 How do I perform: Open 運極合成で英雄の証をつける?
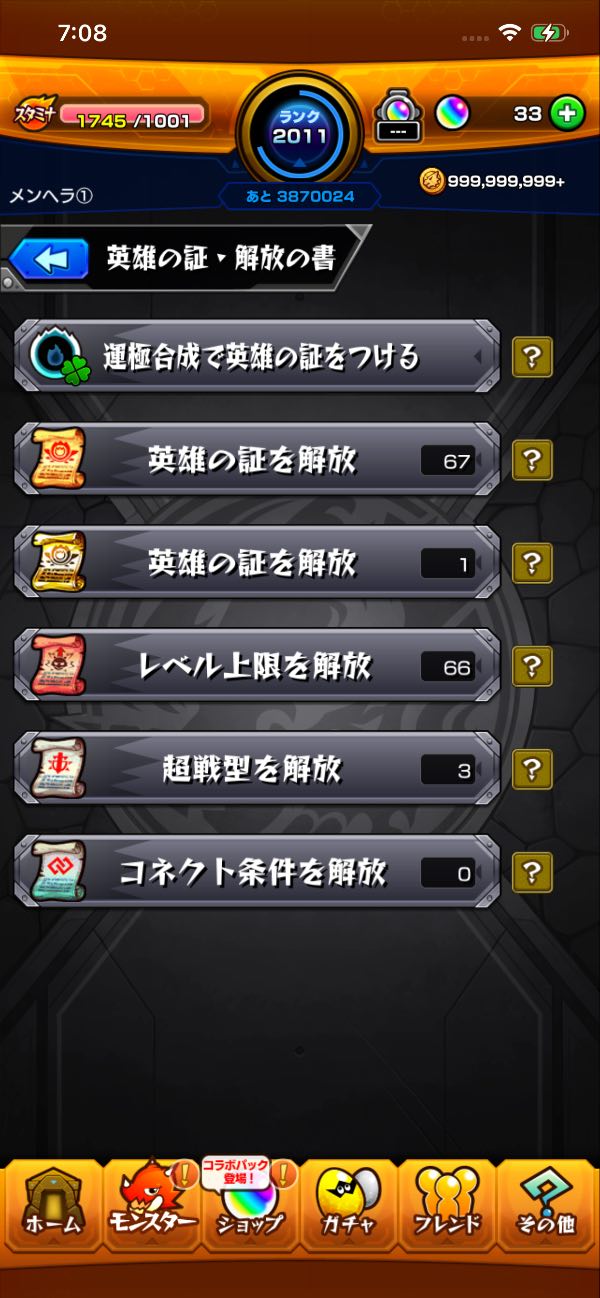[256, 356]
